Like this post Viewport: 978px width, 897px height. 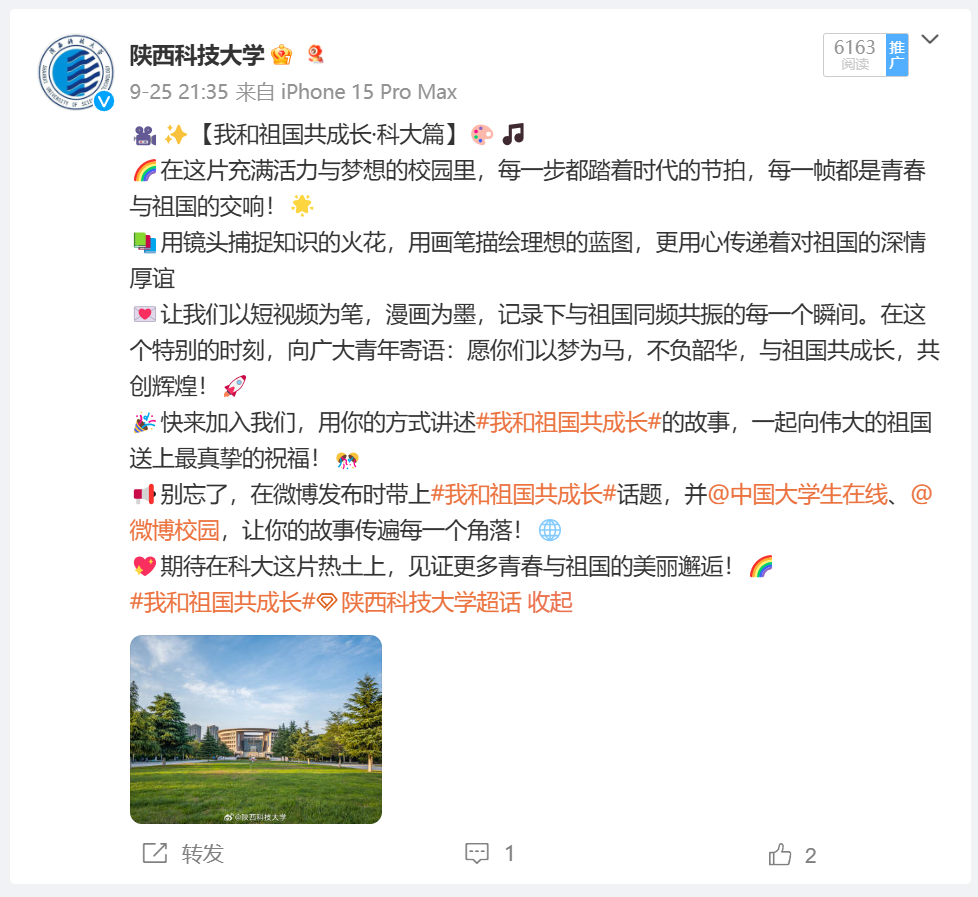pos(792,854)
